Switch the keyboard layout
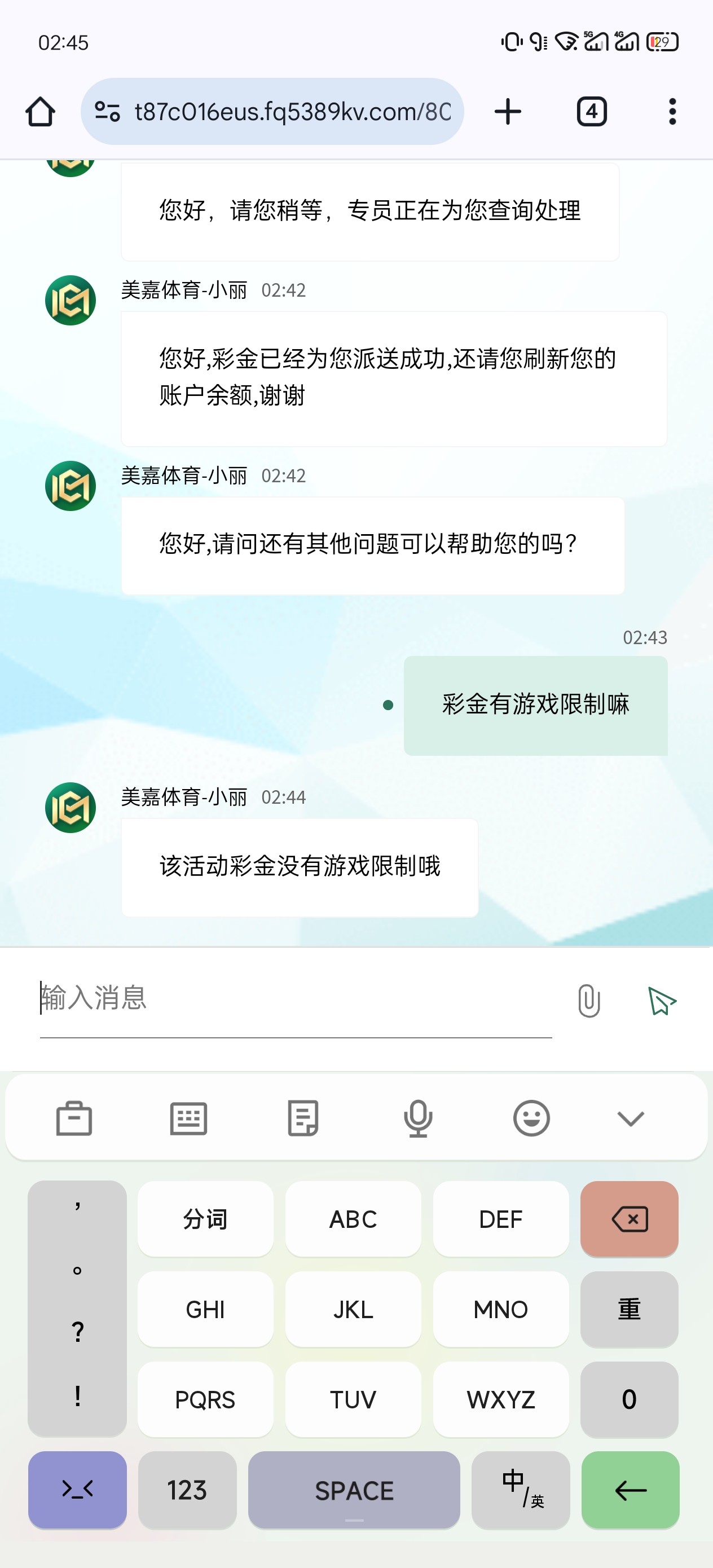The width and height of the screenshot is (713, 1568). (x=188, y=1118)
